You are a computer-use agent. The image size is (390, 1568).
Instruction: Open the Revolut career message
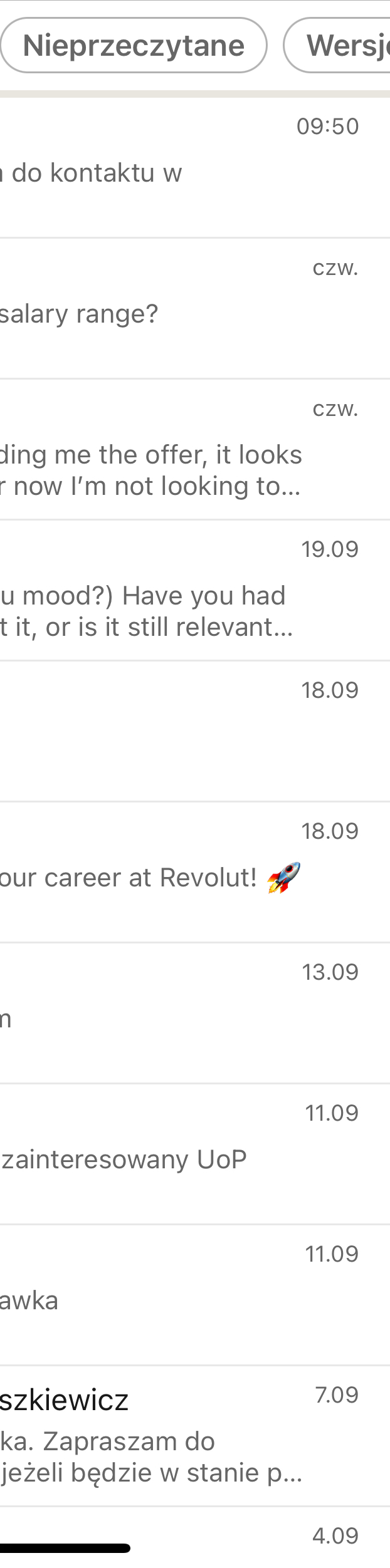[188, 872]
